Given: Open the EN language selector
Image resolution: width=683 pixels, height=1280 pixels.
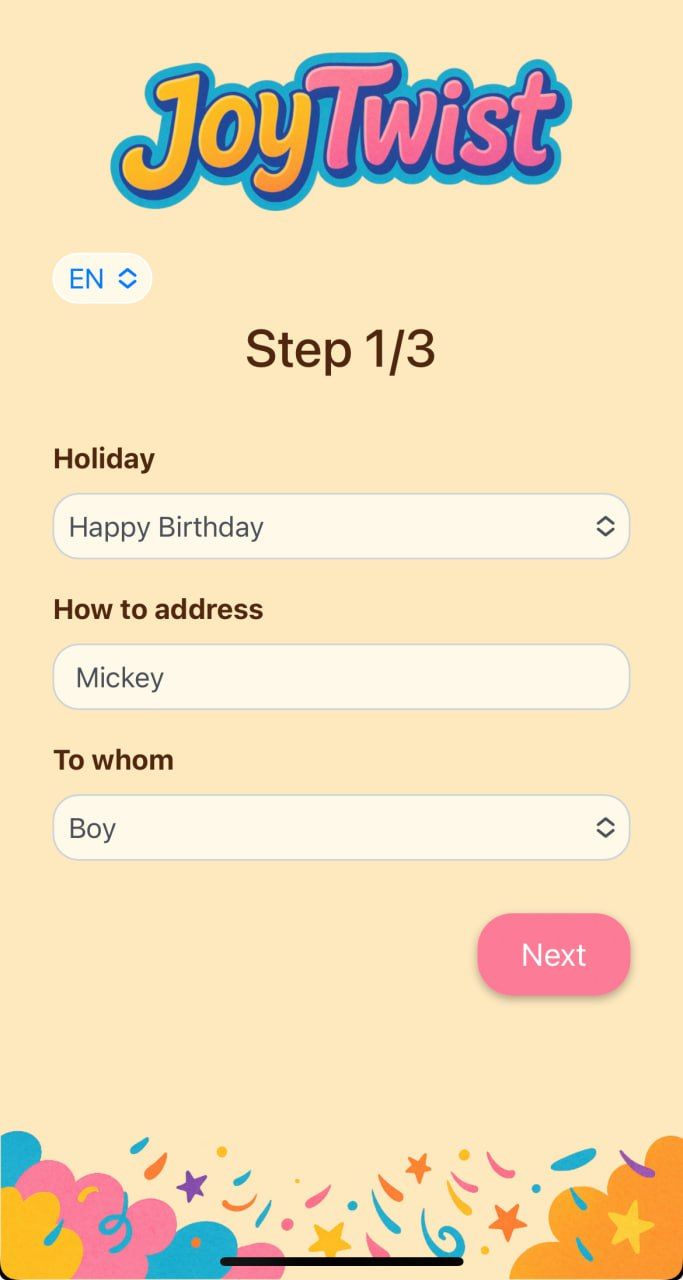Looking at the screenshot, I should point(102,278).
